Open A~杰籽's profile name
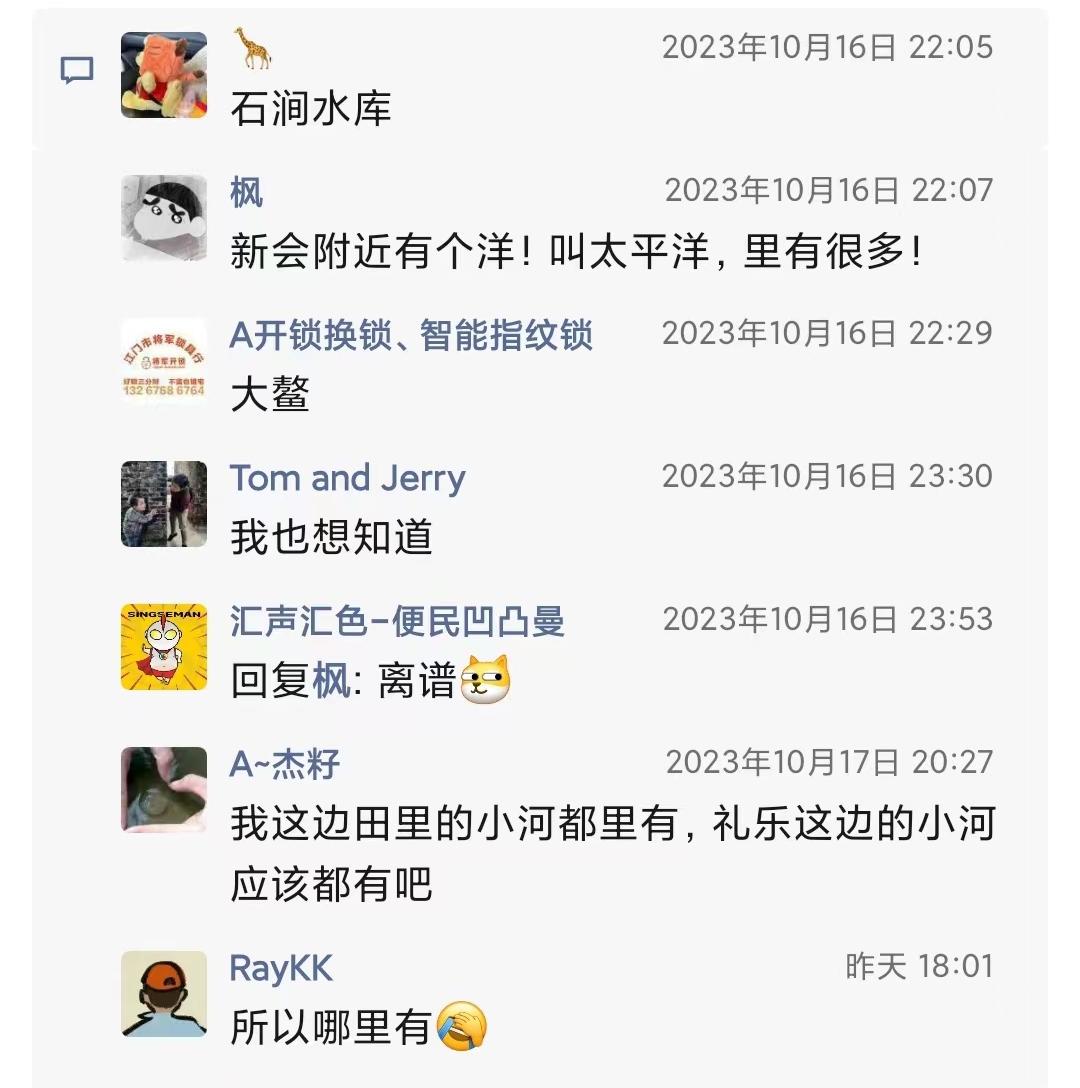 pos(285,764)
